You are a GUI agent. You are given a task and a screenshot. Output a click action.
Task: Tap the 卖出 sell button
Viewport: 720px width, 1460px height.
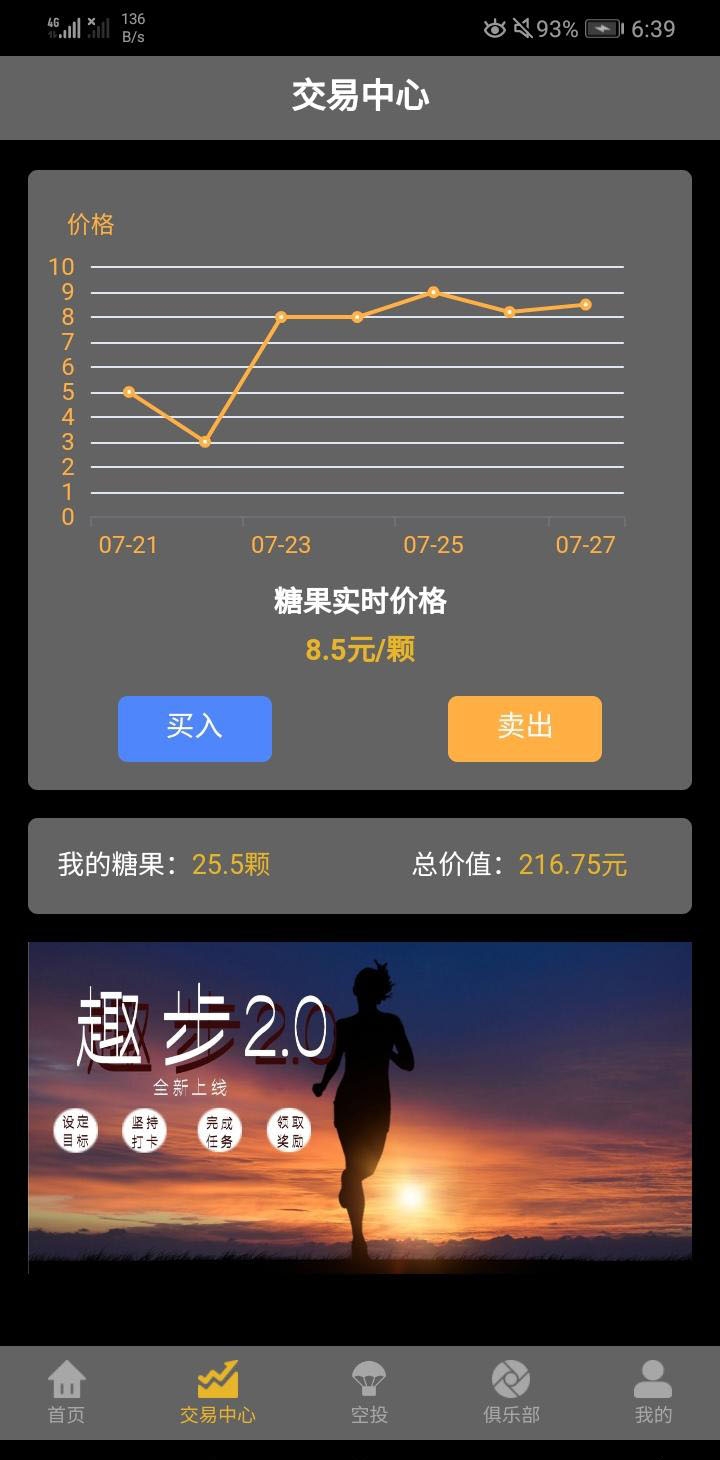[x=524, y=728]
